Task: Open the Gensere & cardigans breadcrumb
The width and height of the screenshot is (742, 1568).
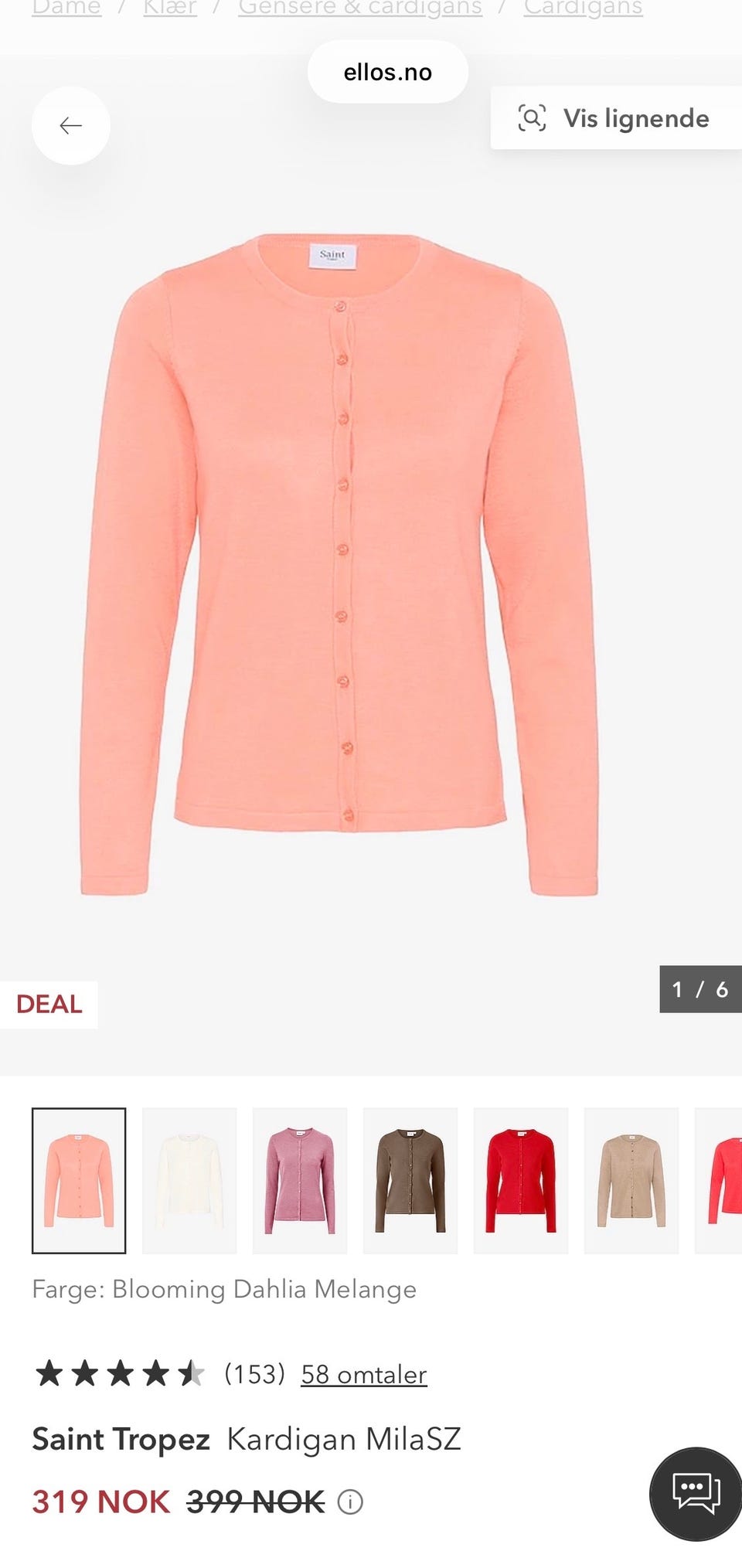Action: (x=360, y=9)
